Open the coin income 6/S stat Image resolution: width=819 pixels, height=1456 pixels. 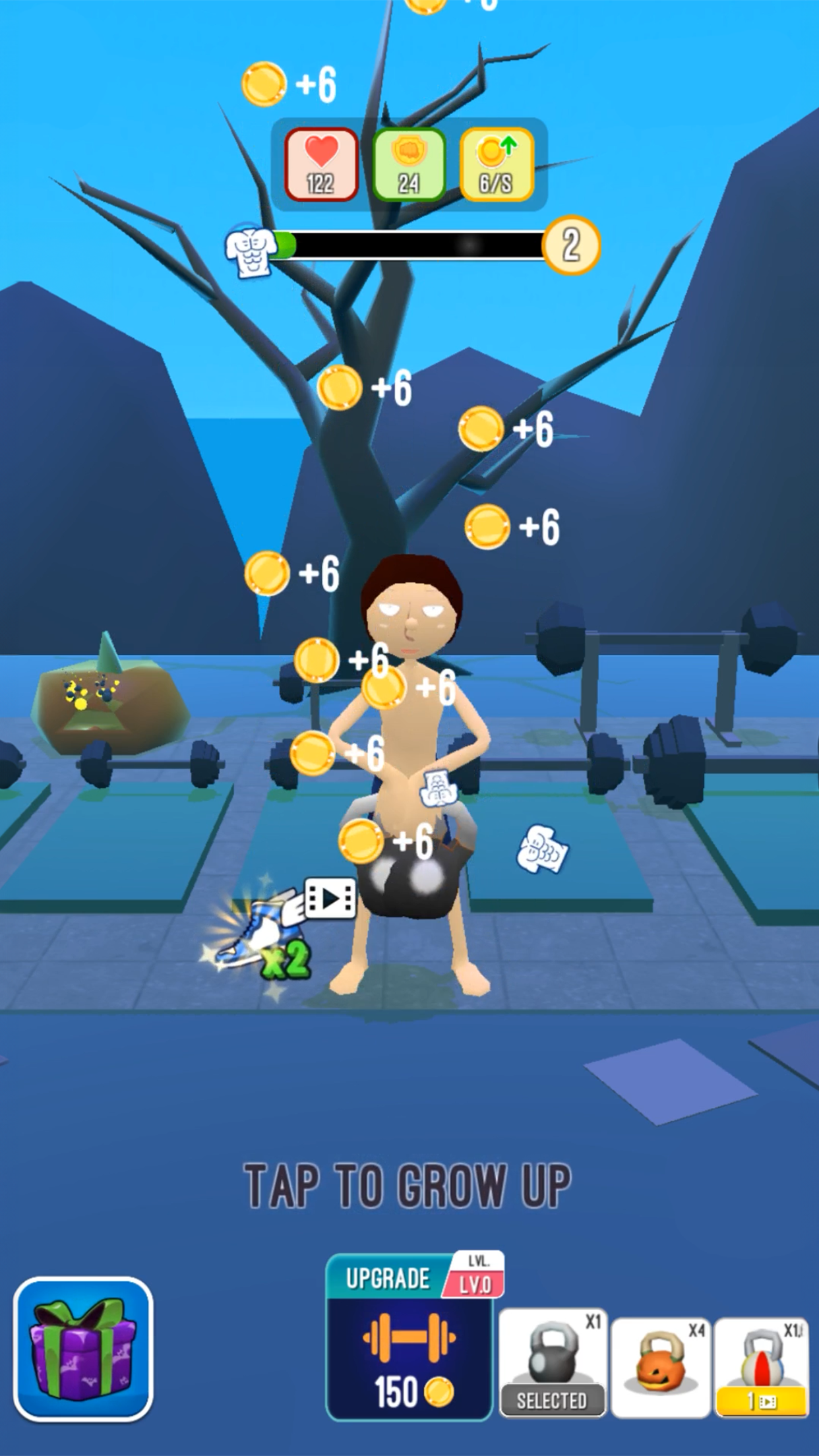(497, 165)
